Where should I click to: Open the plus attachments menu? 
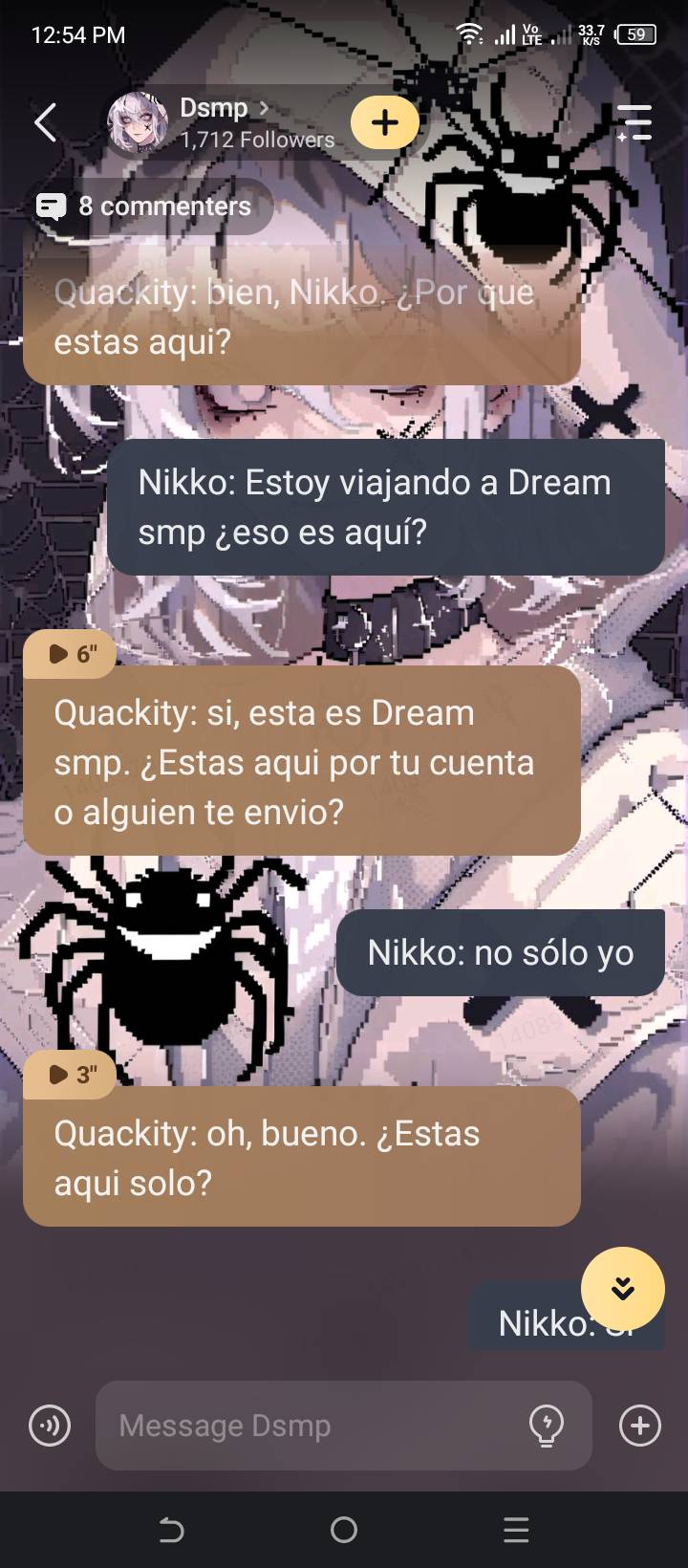coord(639,1426)
